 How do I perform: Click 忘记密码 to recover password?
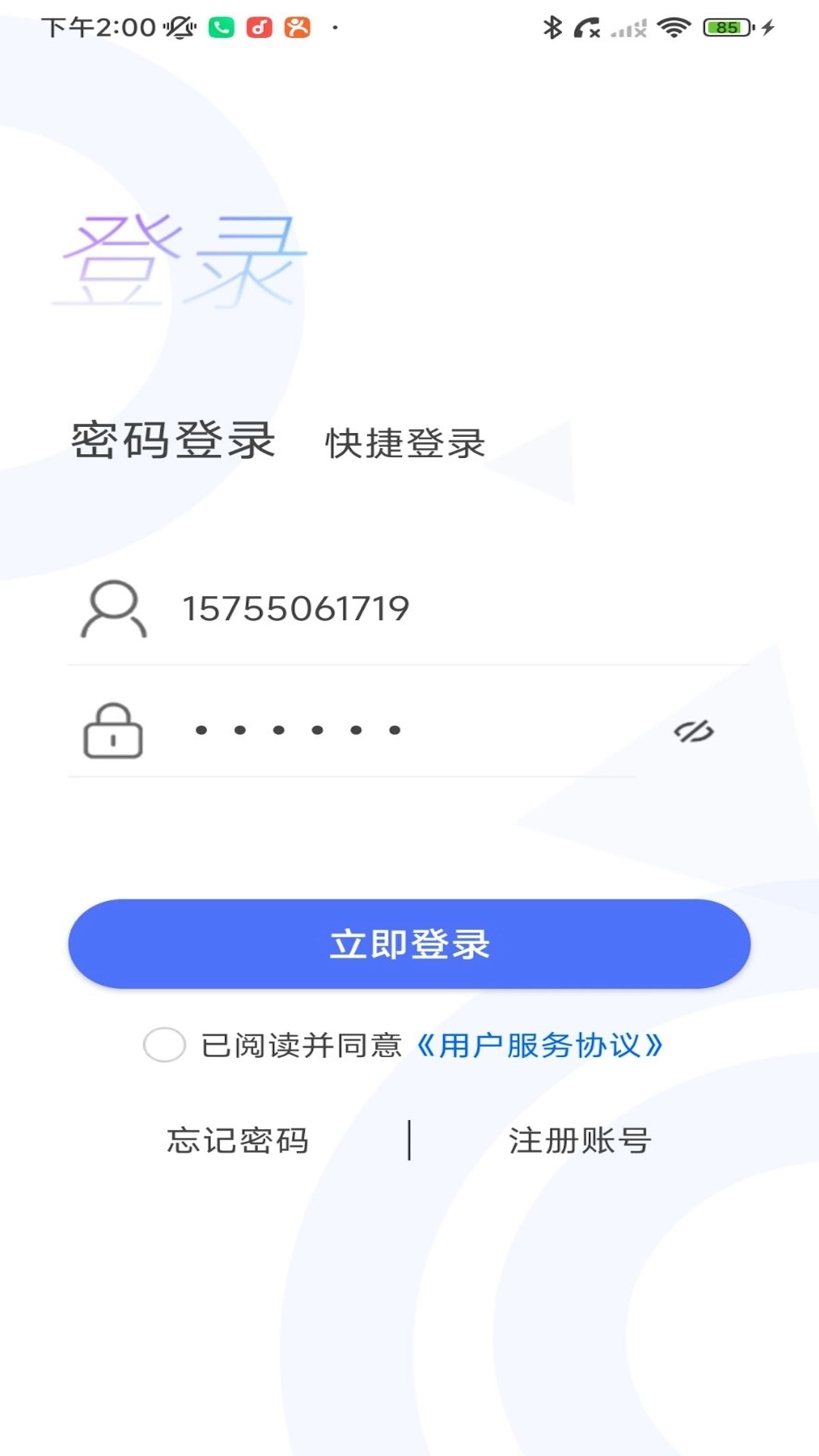(x=237, y=1141)
